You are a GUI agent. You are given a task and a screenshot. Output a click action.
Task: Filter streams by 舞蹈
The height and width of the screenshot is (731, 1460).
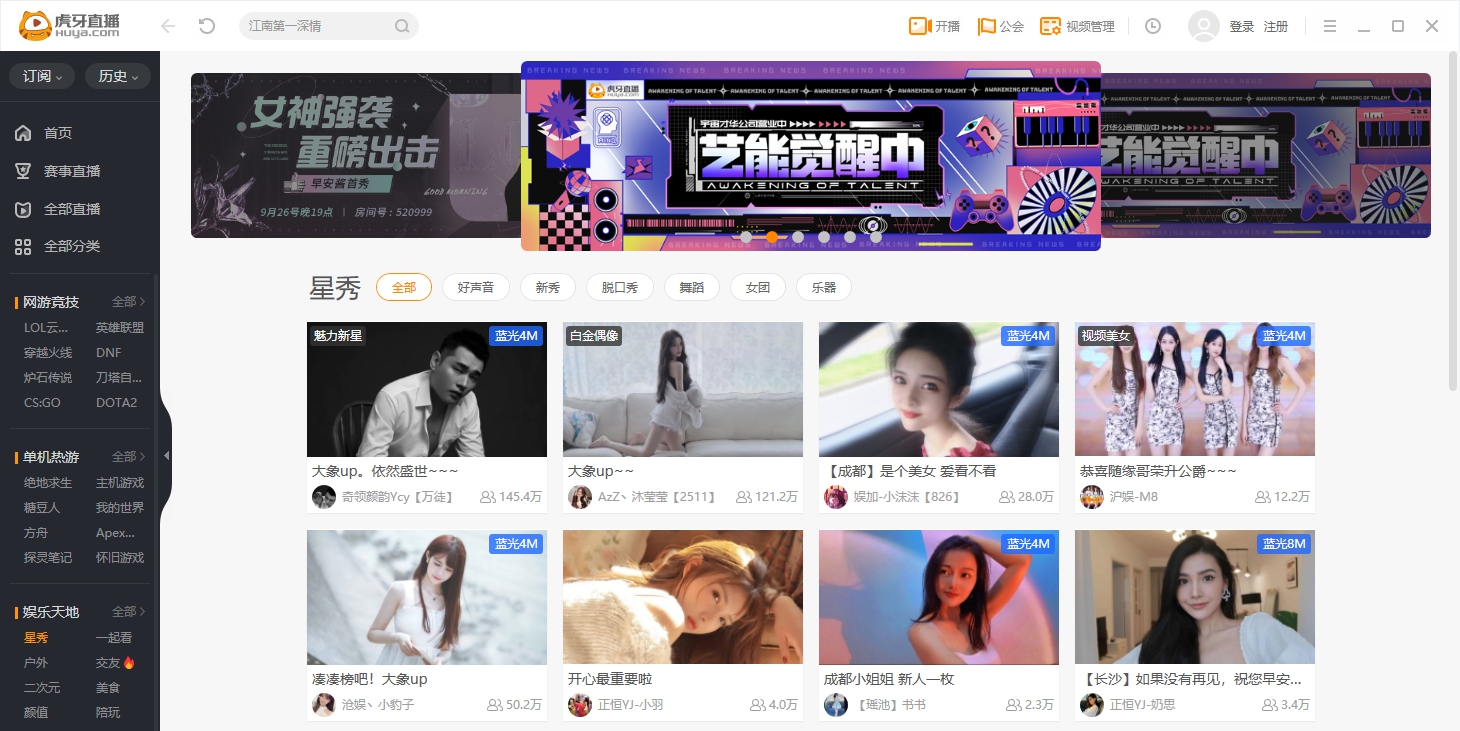pos(692,287)
